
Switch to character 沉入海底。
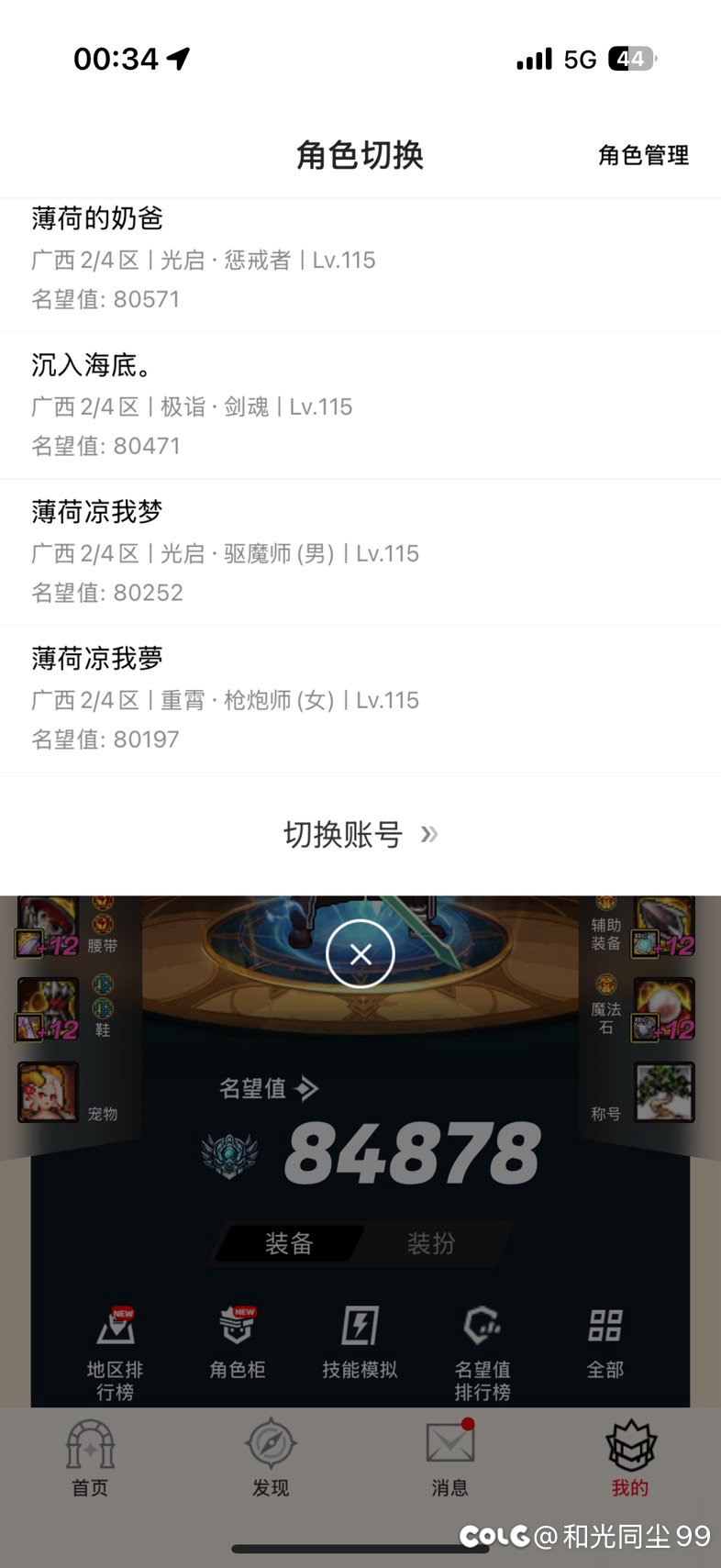coord(360,406)
